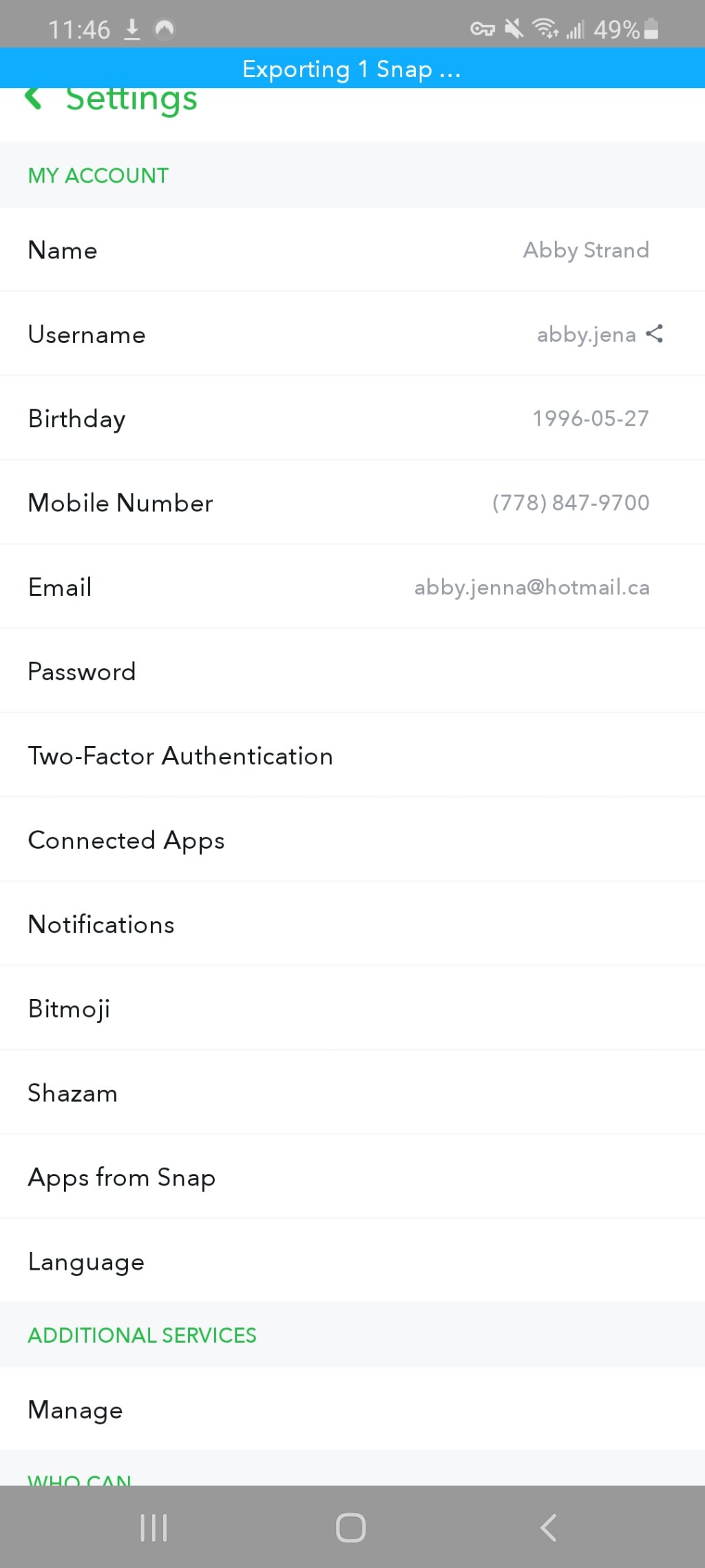Open the Username row
The width and height of the screenshot is (705, 1568).
352,334
